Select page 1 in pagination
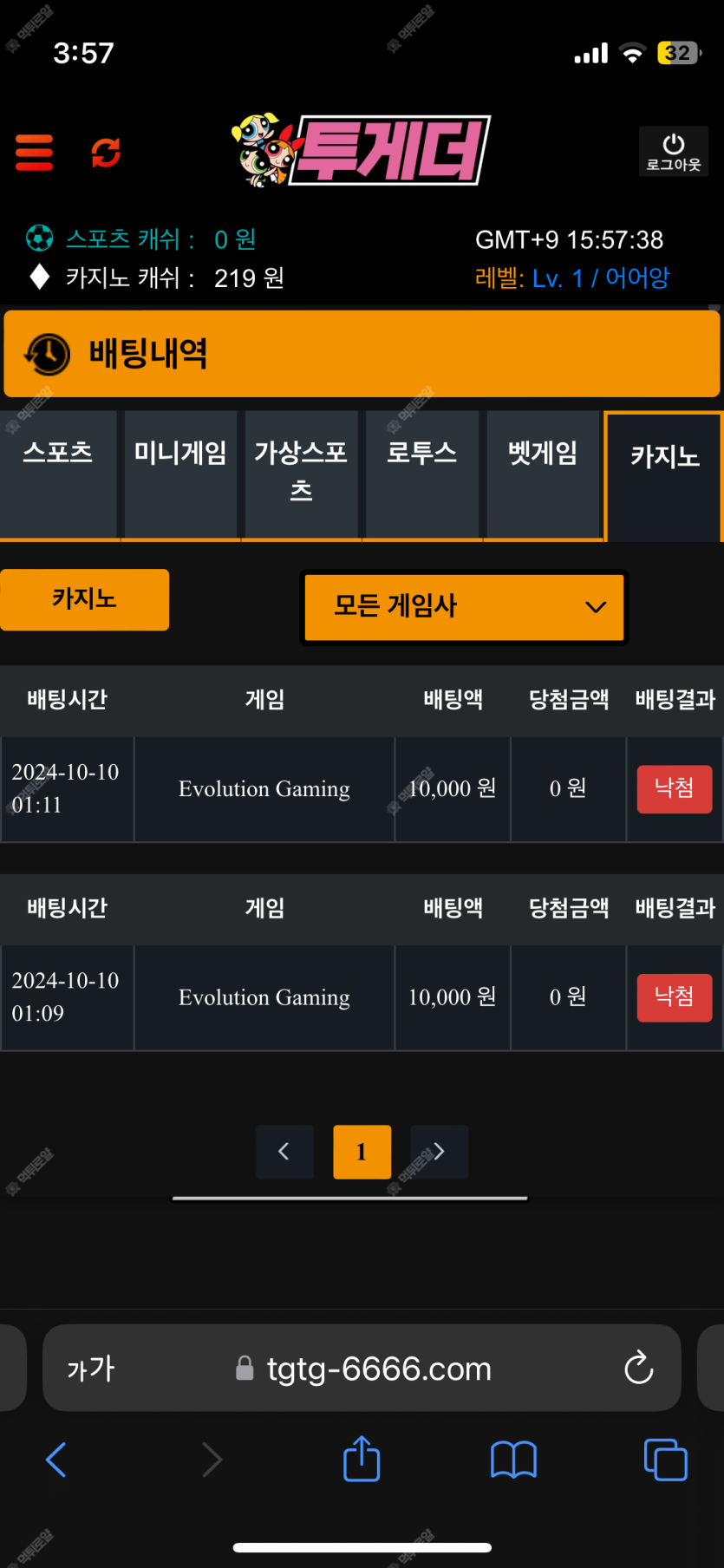The image size is (724, 1568). (362, 1152)
